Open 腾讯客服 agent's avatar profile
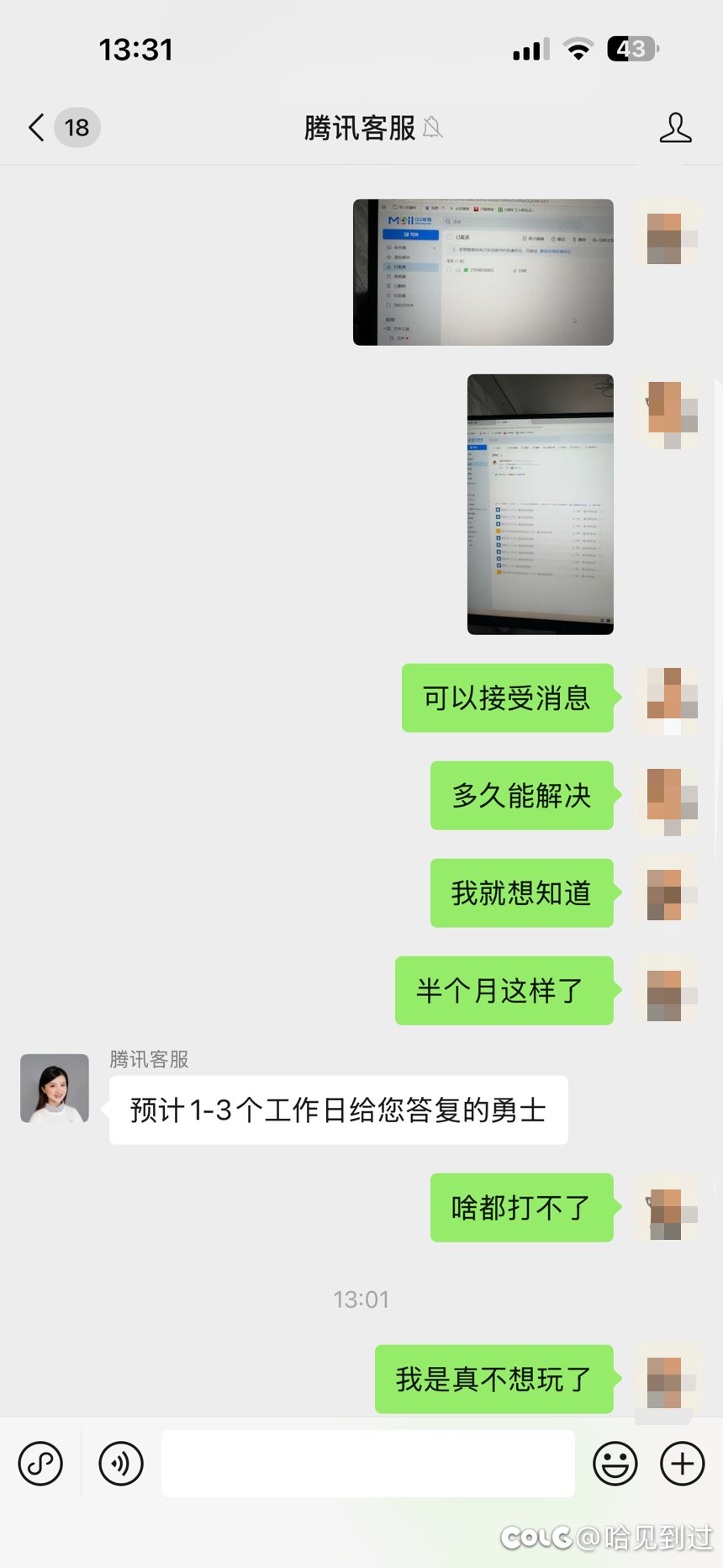723x1568 pixels. [55, 1089]
